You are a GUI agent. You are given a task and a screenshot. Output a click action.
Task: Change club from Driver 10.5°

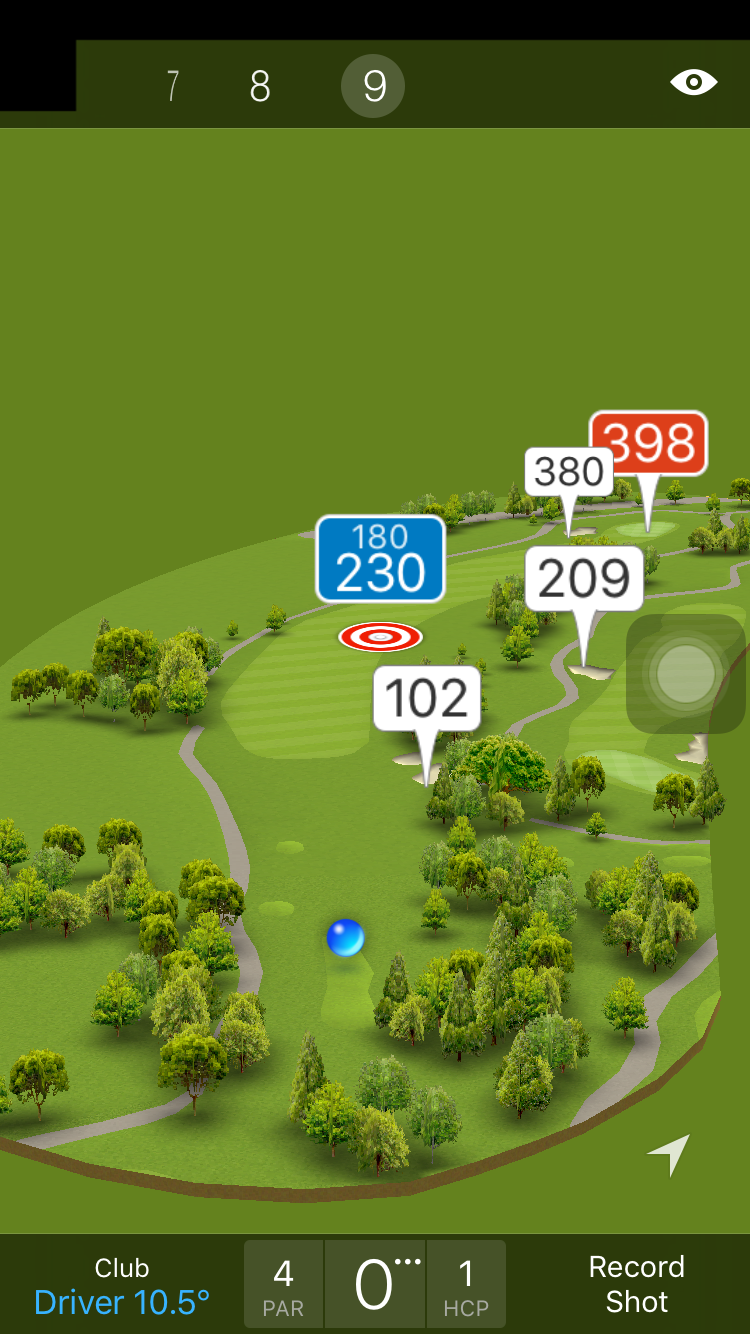click(122, 1285)
